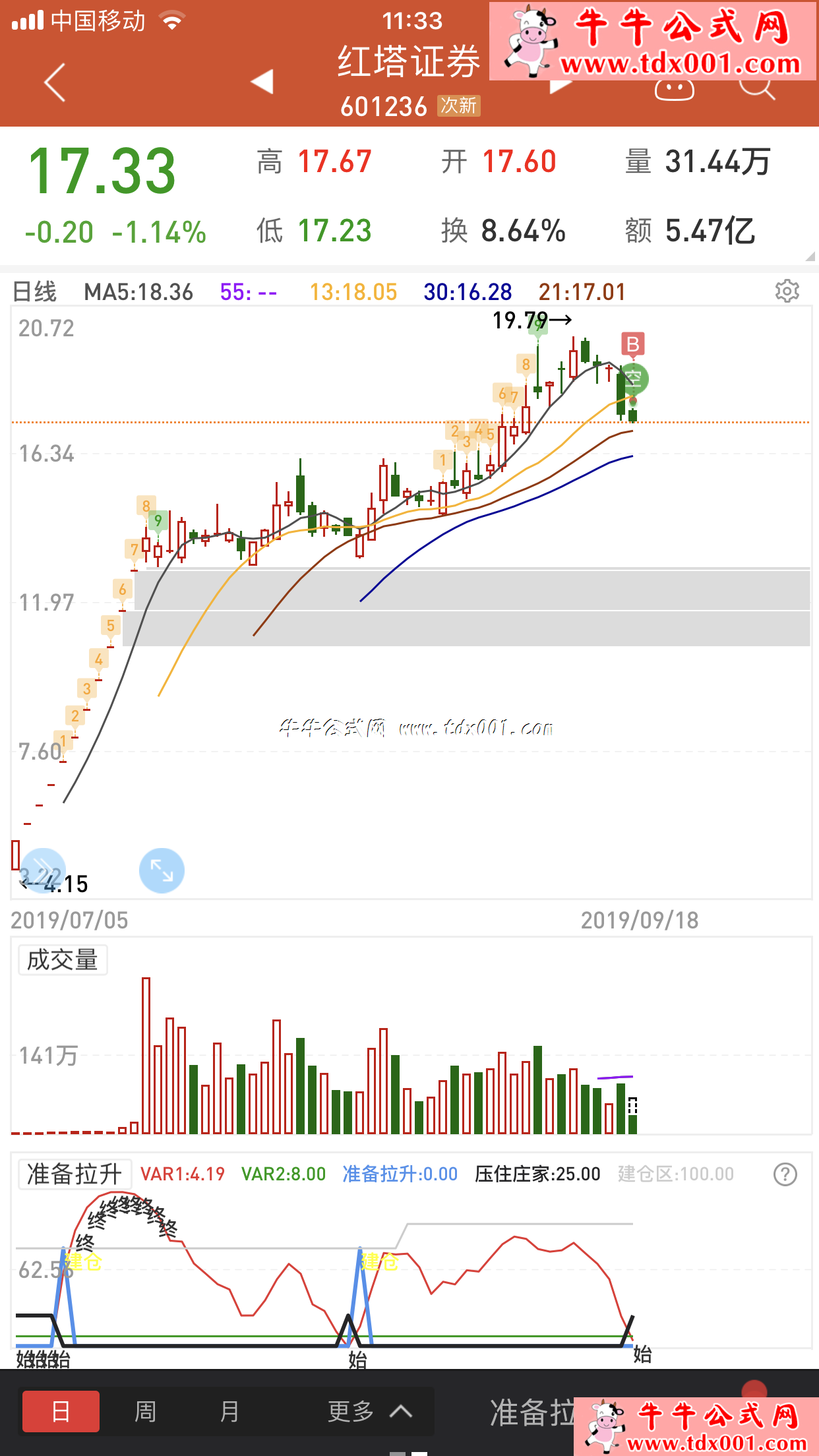The width and height of the screenshot is (819, 1456).
Task: Open the 成交量 indicator selector
Action: click(x=63, y=959)
